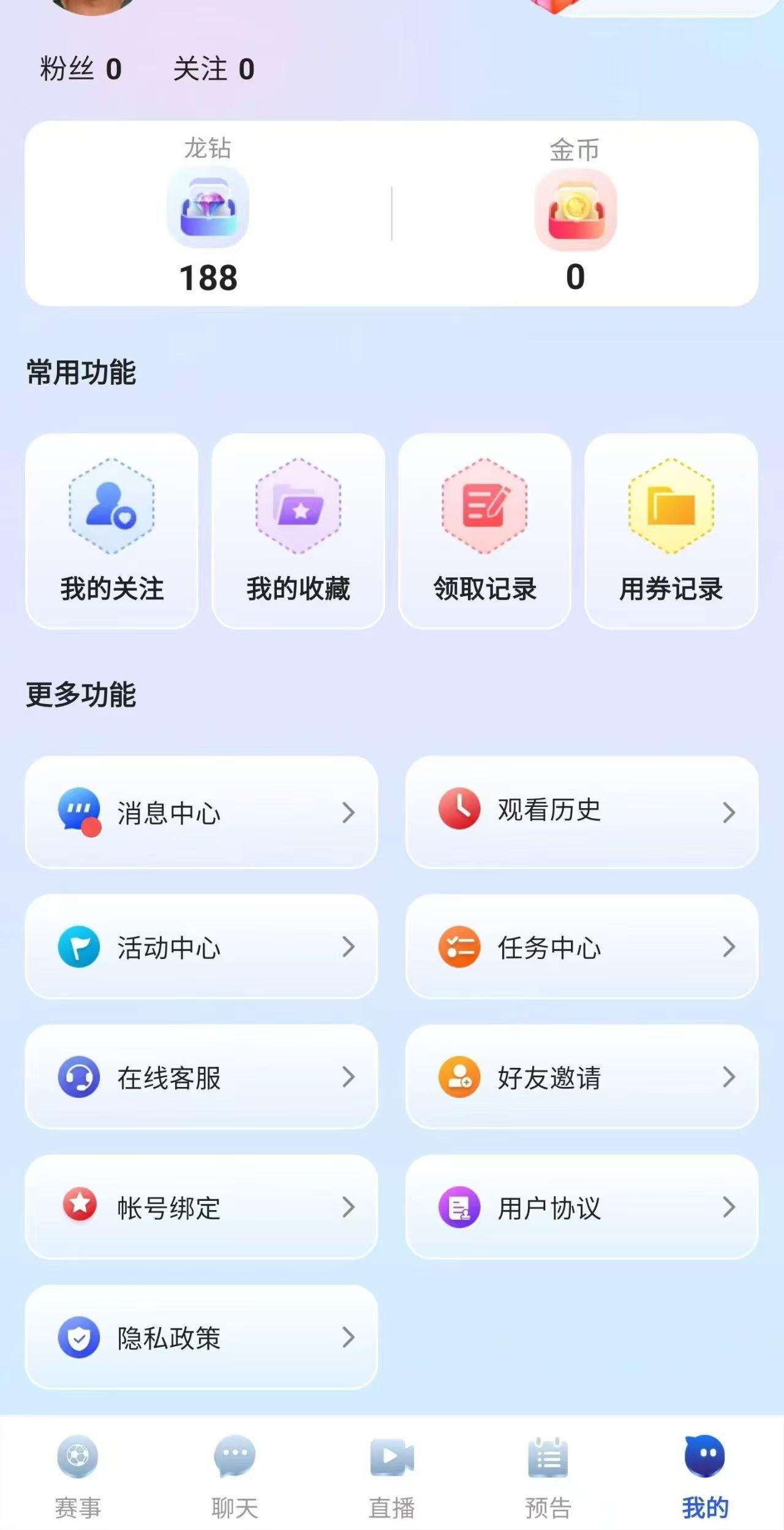This screenshot has width=784, height=1530.
Task: Switch to the 赛事 tab
Action: (78, 1477)
